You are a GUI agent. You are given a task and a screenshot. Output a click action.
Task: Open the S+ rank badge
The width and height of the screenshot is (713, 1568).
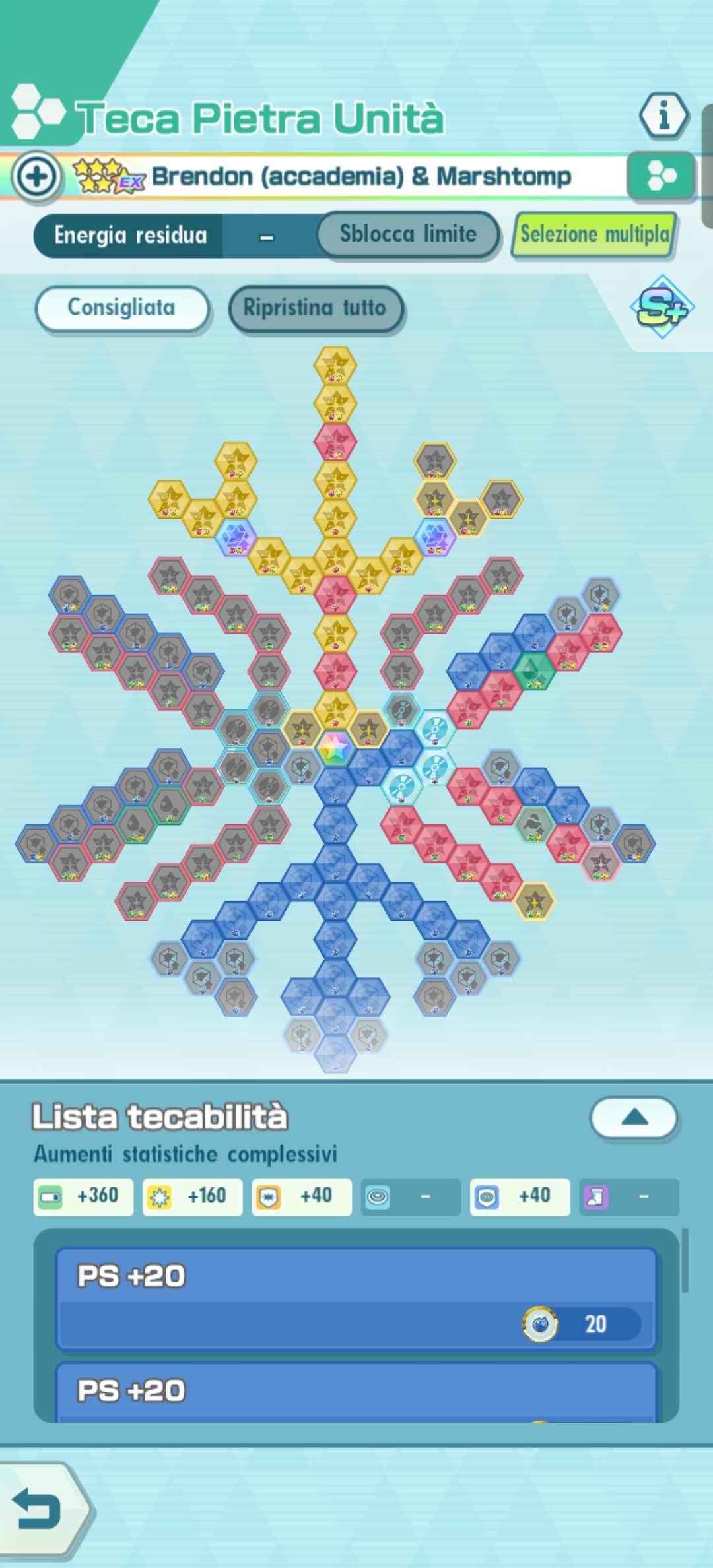point(661,307)
